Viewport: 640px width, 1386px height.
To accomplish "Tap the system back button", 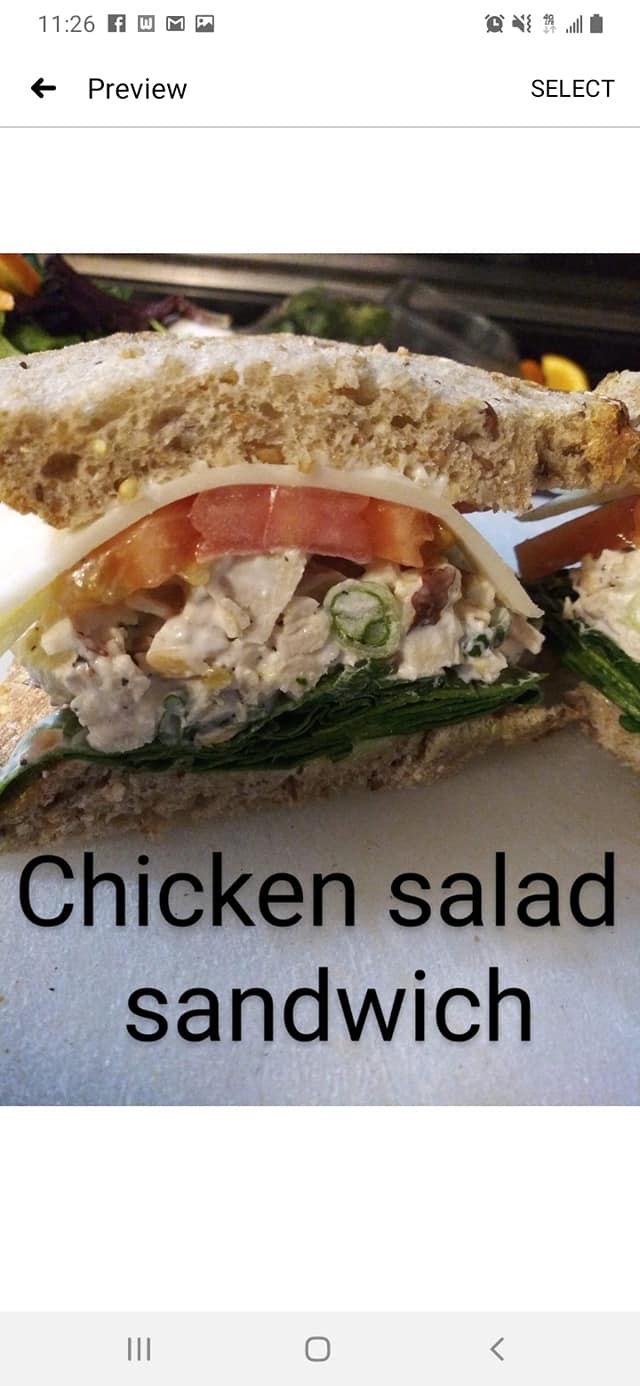I will pos(497,1349).
